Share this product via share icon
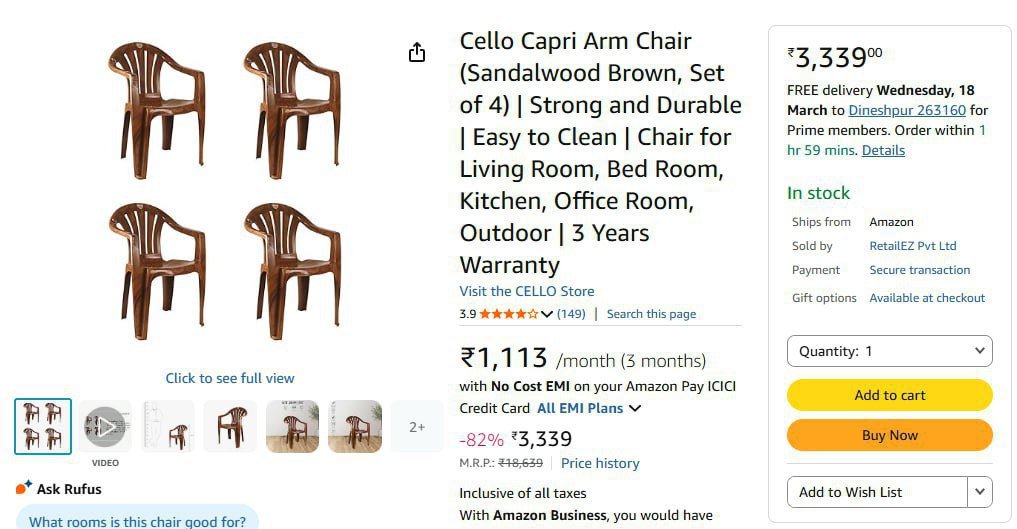 (417, 53)
